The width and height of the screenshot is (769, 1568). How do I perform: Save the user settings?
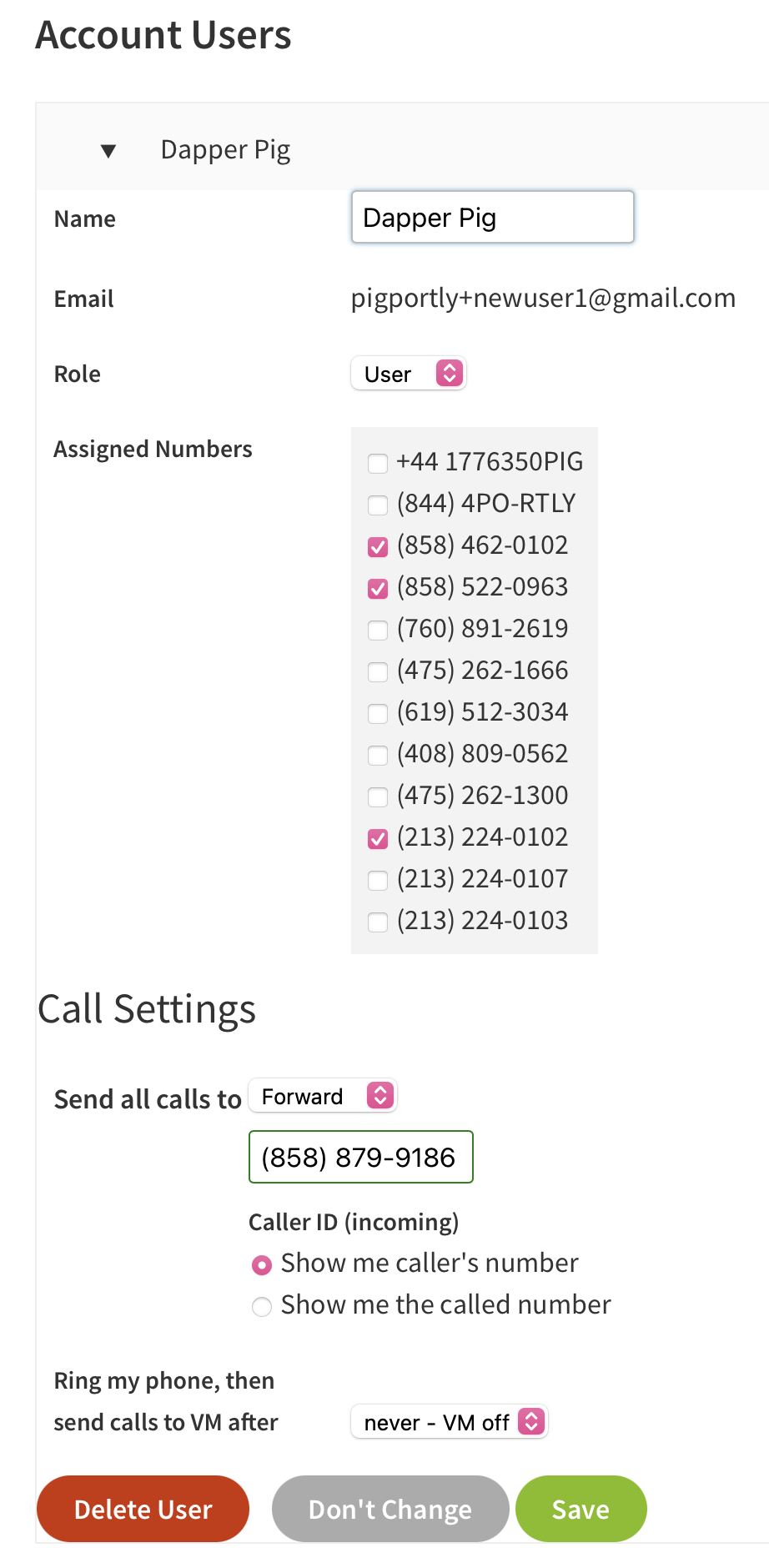pos(581,1509)
